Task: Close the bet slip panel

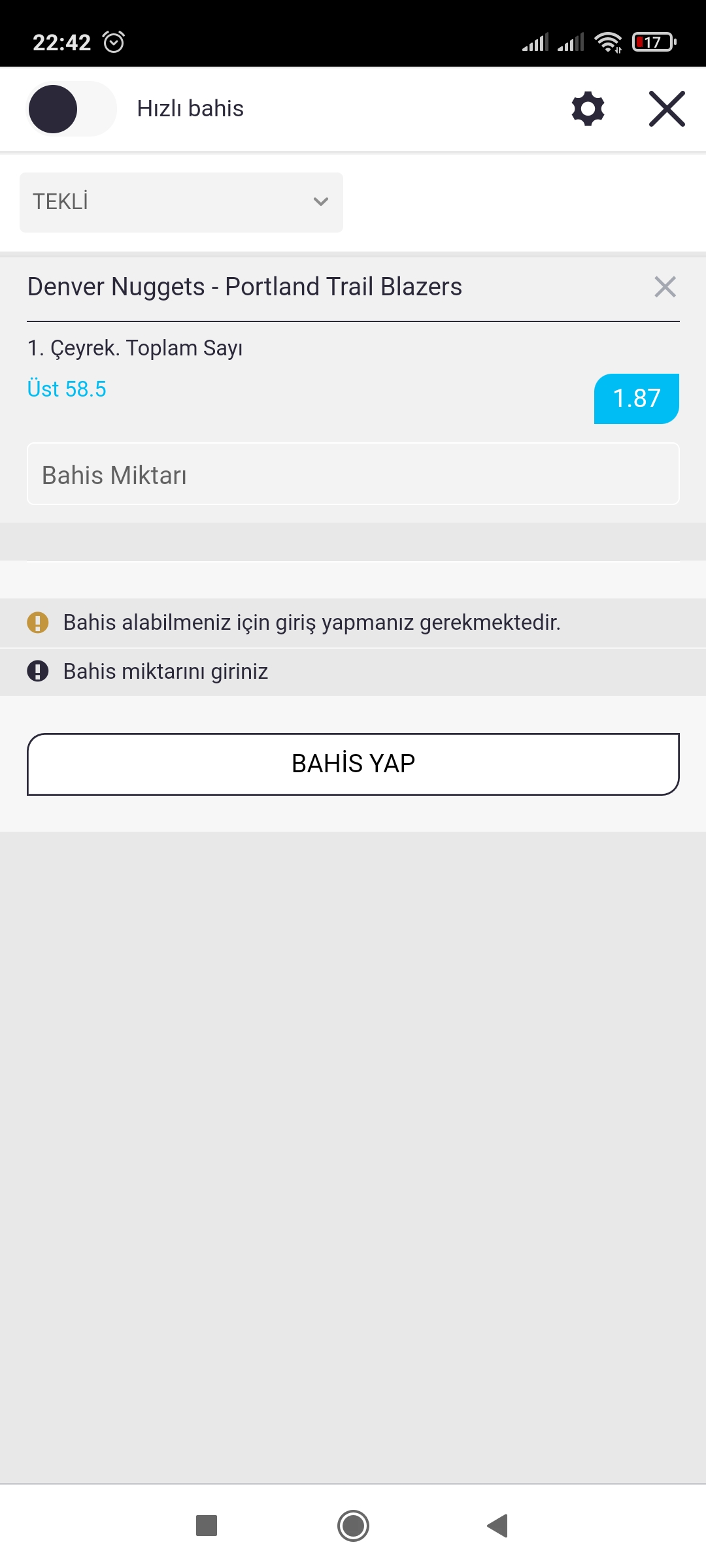Action: point(667,108)
